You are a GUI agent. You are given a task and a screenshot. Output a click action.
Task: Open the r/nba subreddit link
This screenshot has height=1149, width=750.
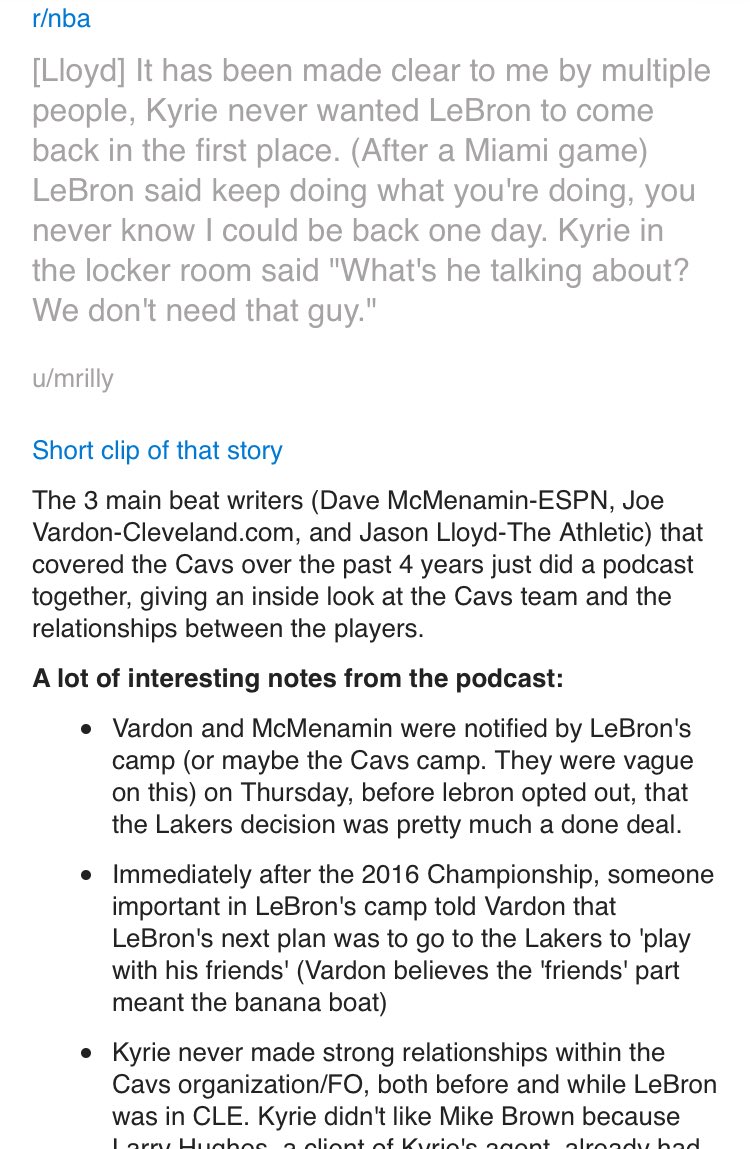pyautogui.click(x=61, y=19)
